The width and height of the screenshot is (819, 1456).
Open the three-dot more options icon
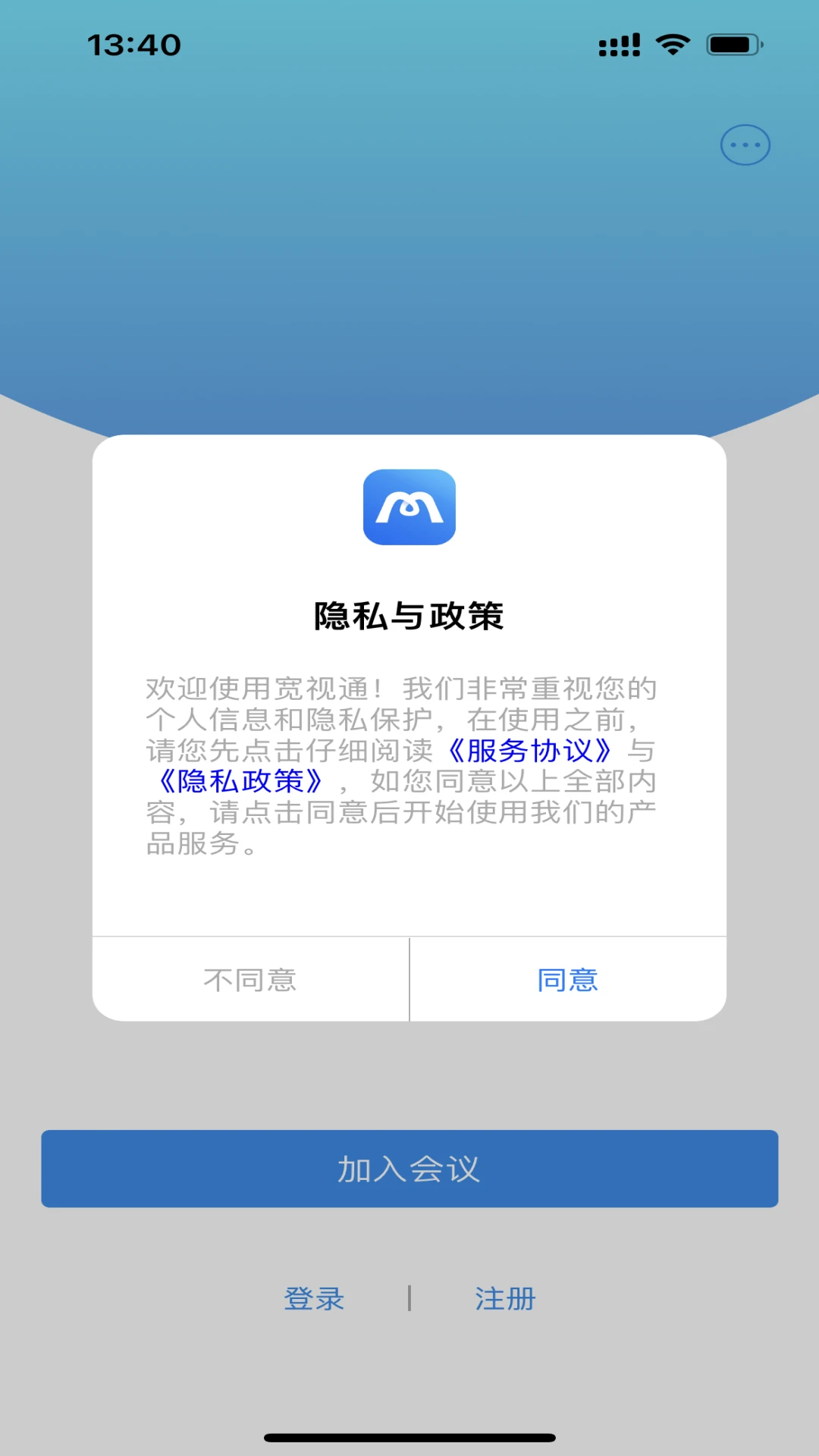tap(745, 145)
